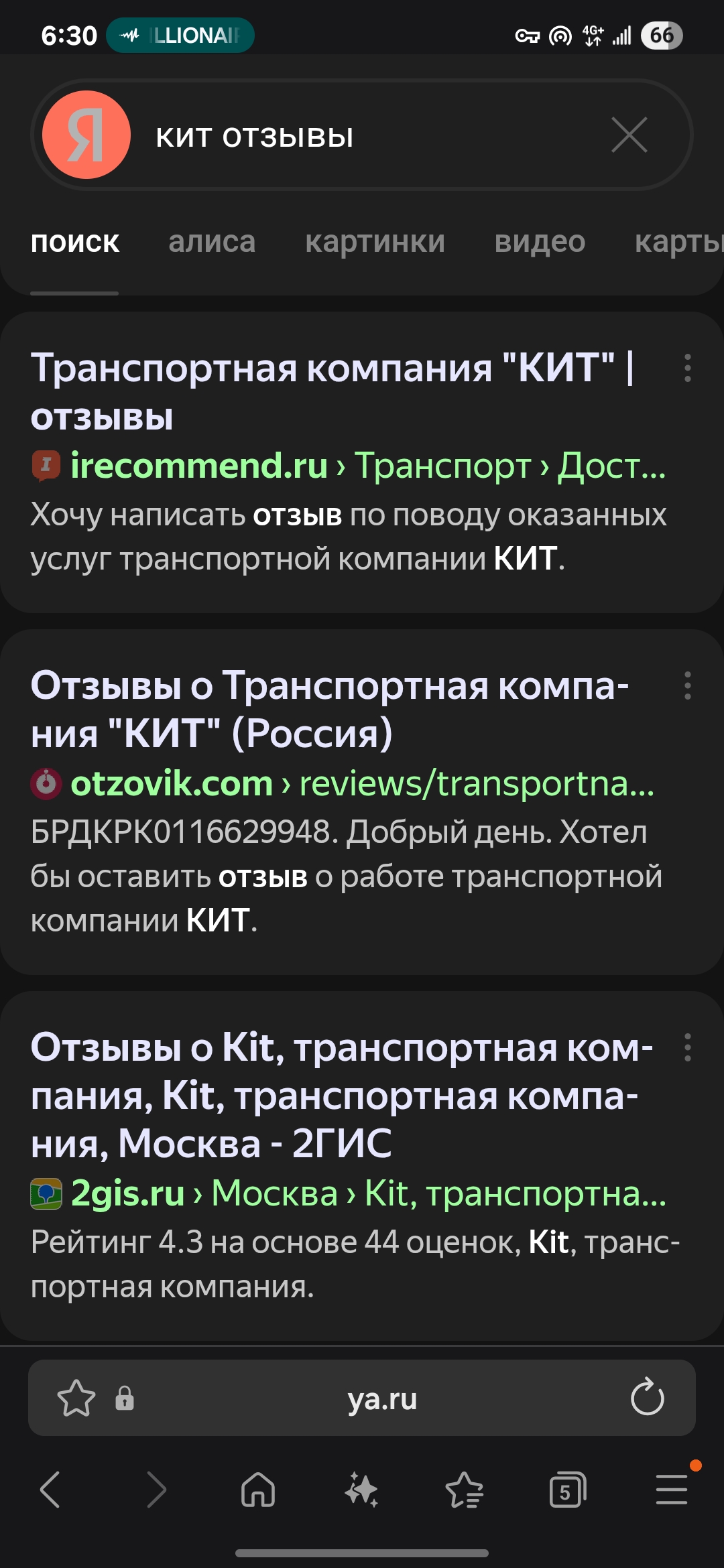Open the irecommend.ru Транспортная компания КИТ result

point(332,391)
